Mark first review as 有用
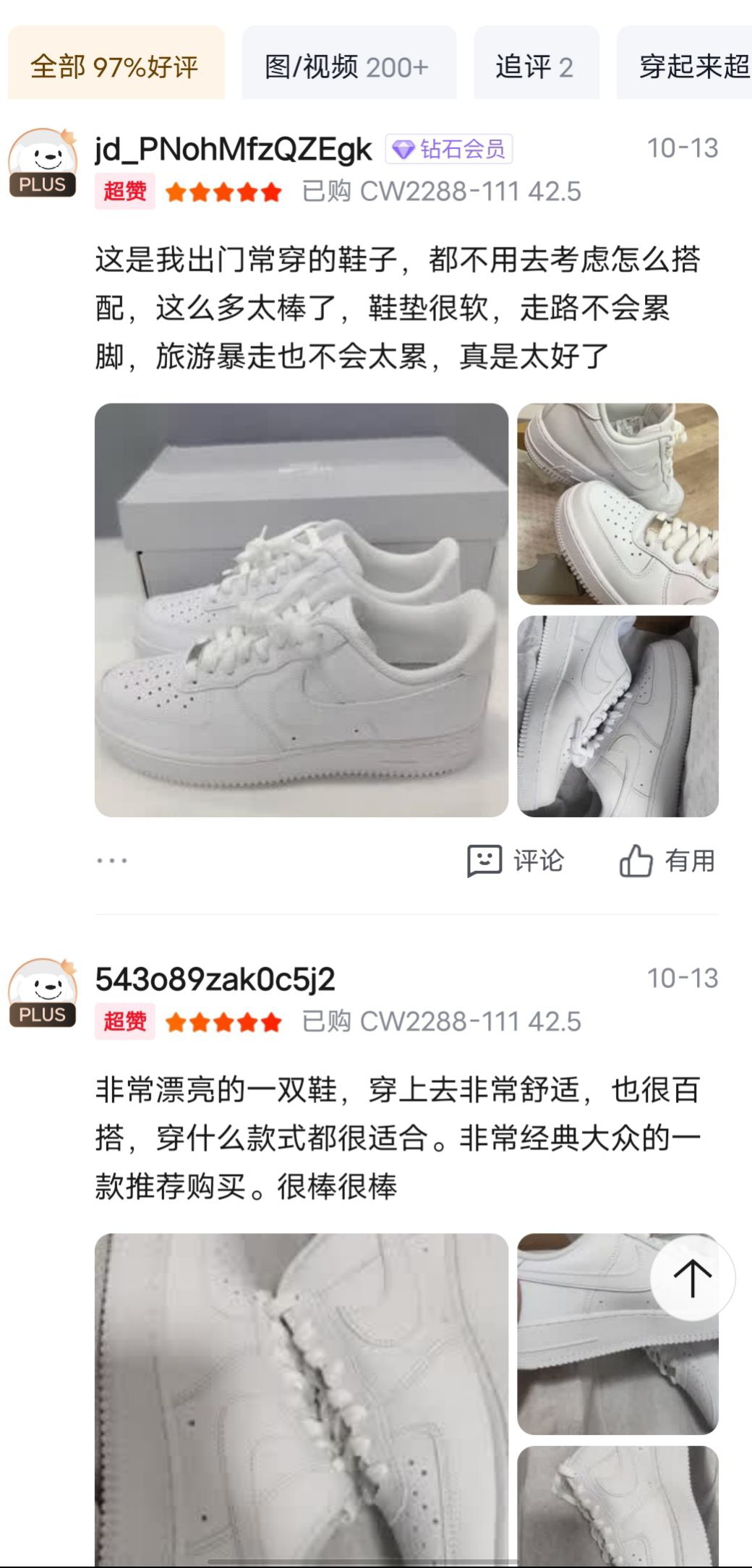 (667, 861)
